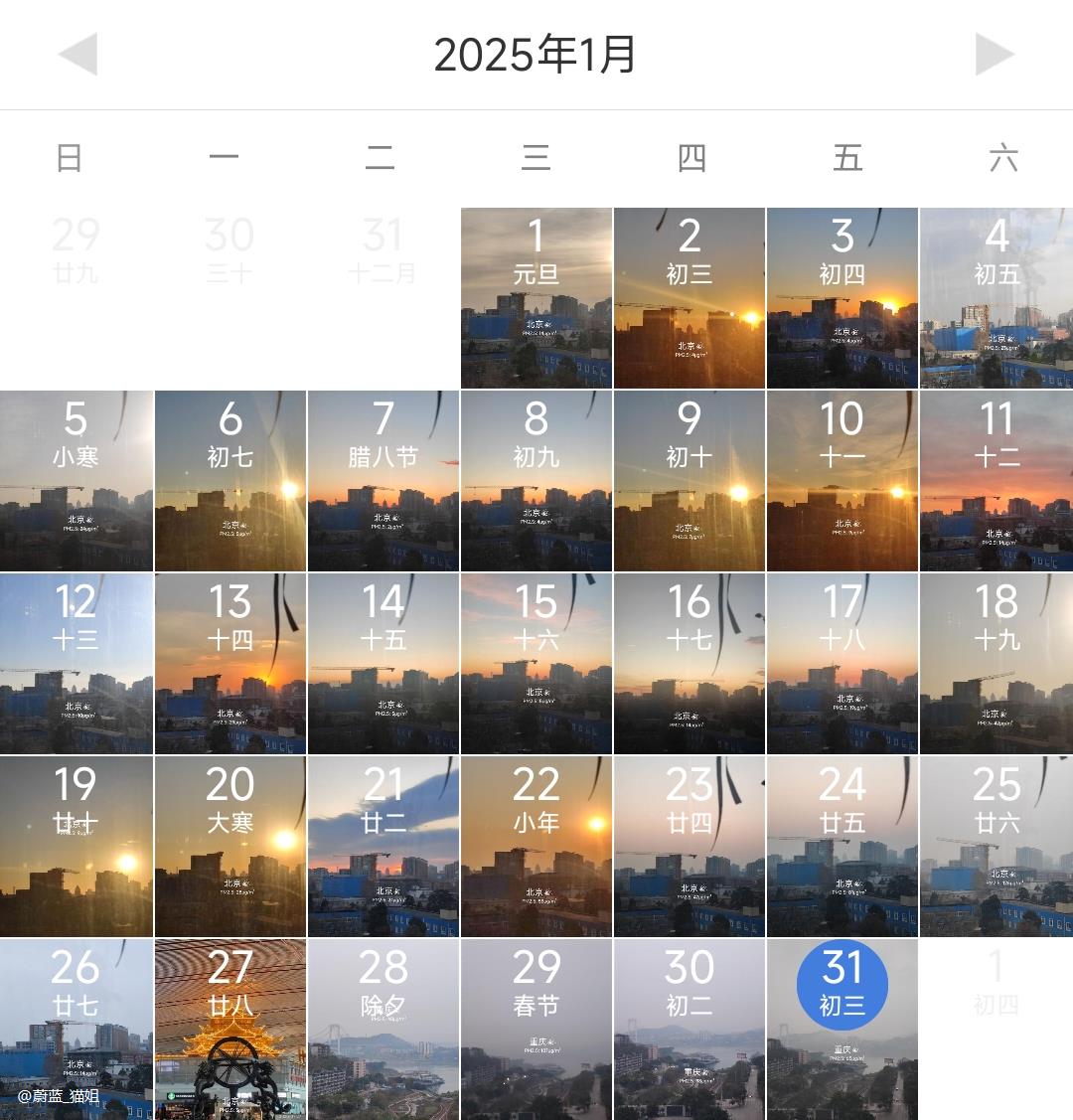
Task: Open the January 9 初十 photo
Action: [690, 481]
